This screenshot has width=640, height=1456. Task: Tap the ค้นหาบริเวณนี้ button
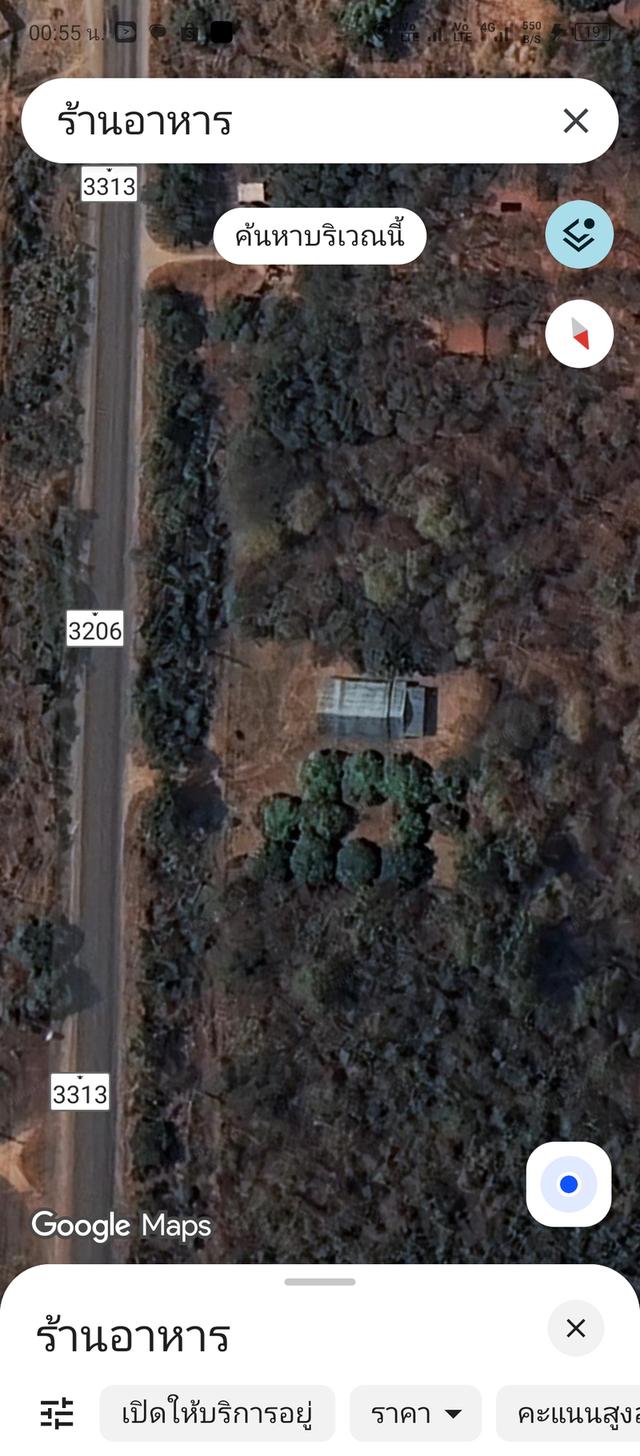tap(320, 237)
